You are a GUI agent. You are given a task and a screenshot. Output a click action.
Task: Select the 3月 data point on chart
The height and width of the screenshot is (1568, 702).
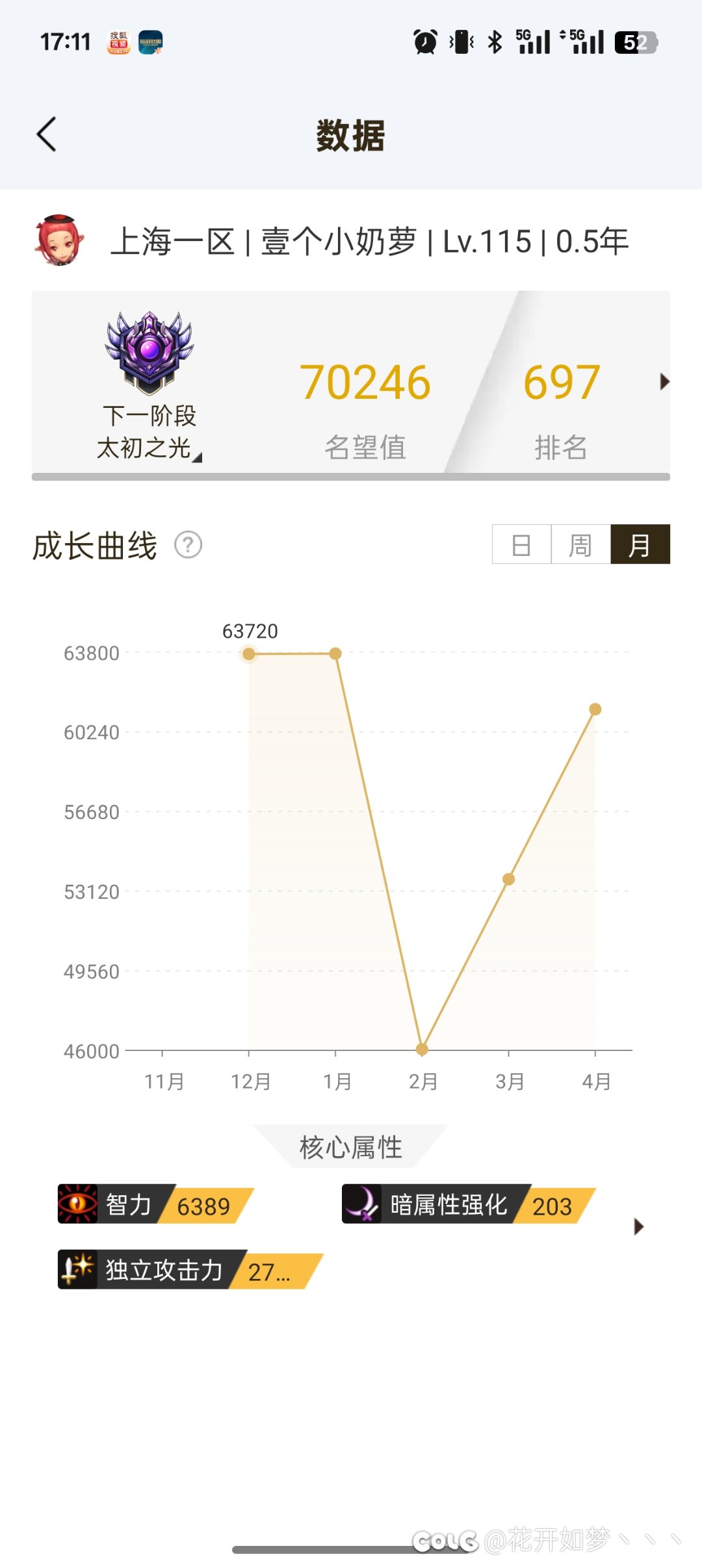509,879
